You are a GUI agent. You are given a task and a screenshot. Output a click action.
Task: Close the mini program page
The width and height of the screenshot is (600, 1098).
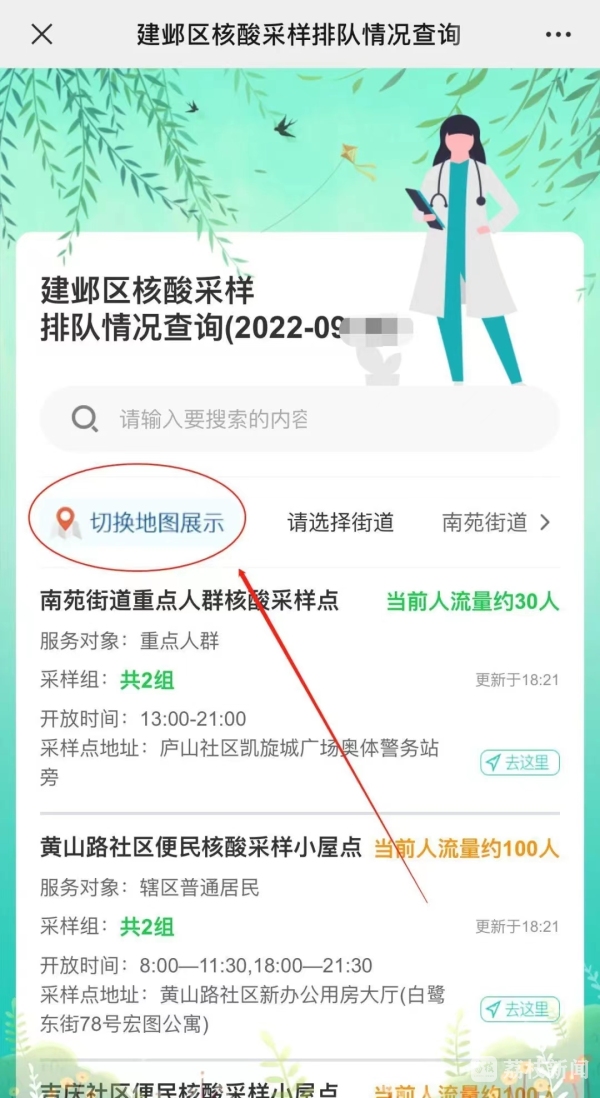click(42, 34)
